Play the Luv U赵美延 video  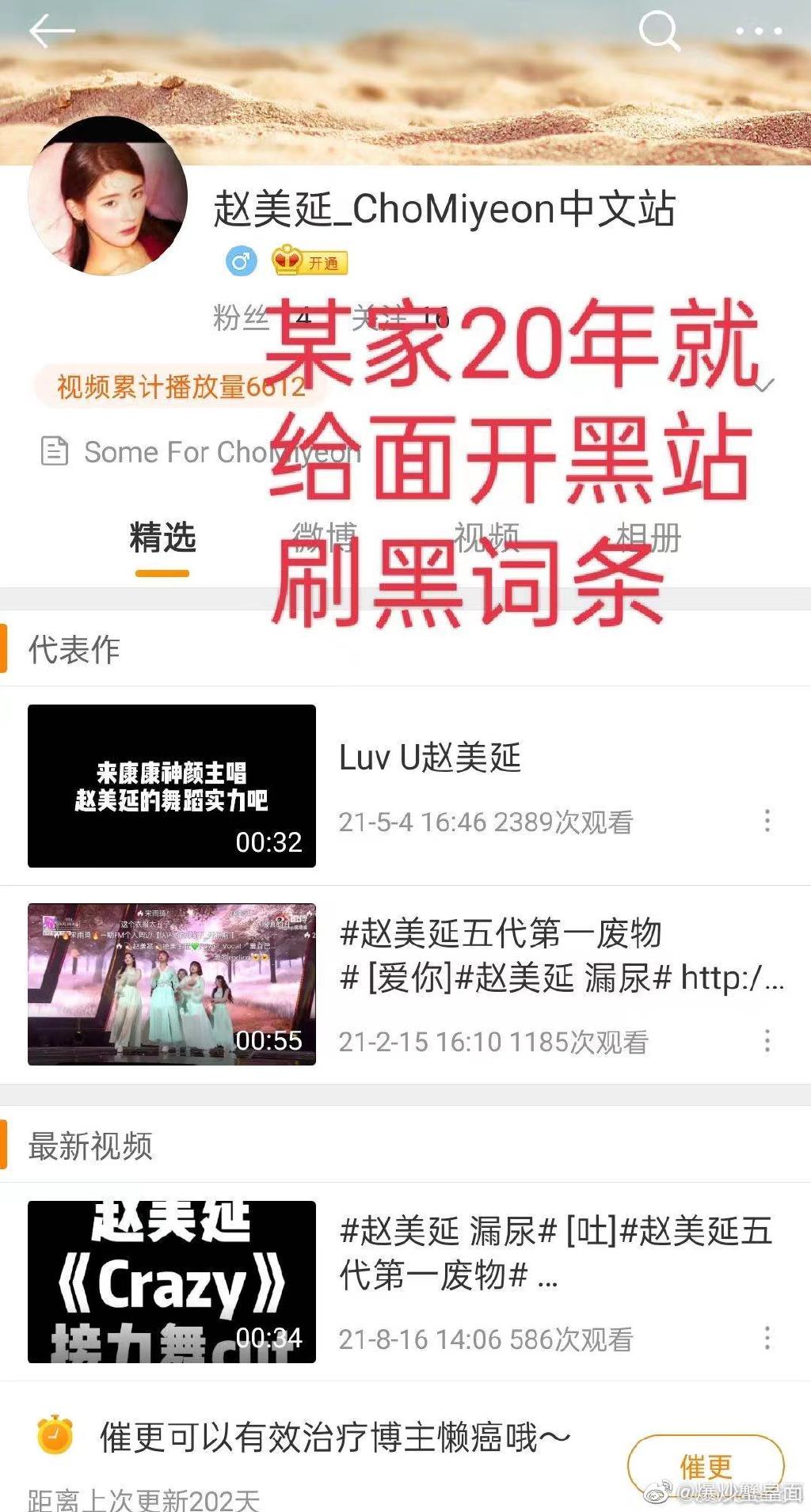(x=172, y=786)
